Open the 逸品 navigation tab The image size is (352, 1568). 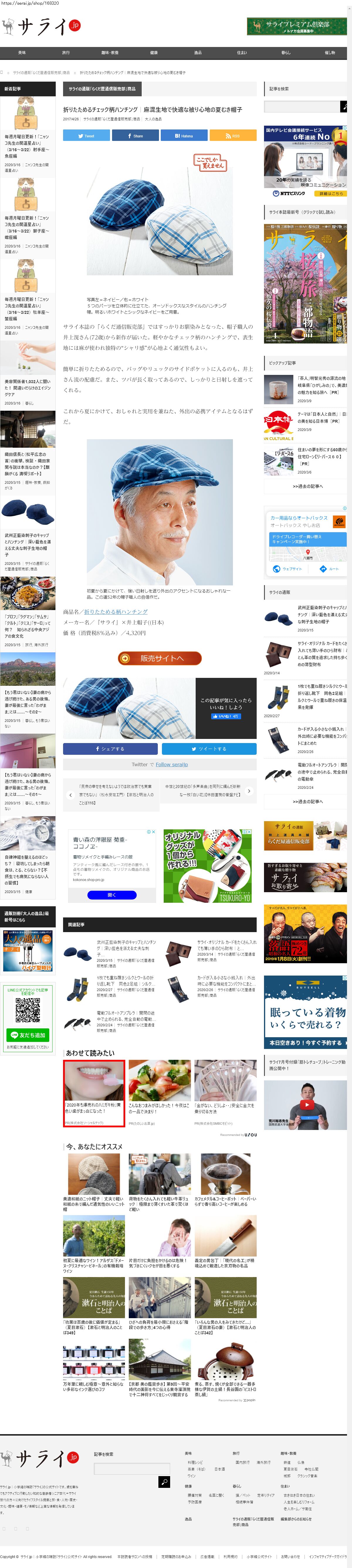[198, 52]
